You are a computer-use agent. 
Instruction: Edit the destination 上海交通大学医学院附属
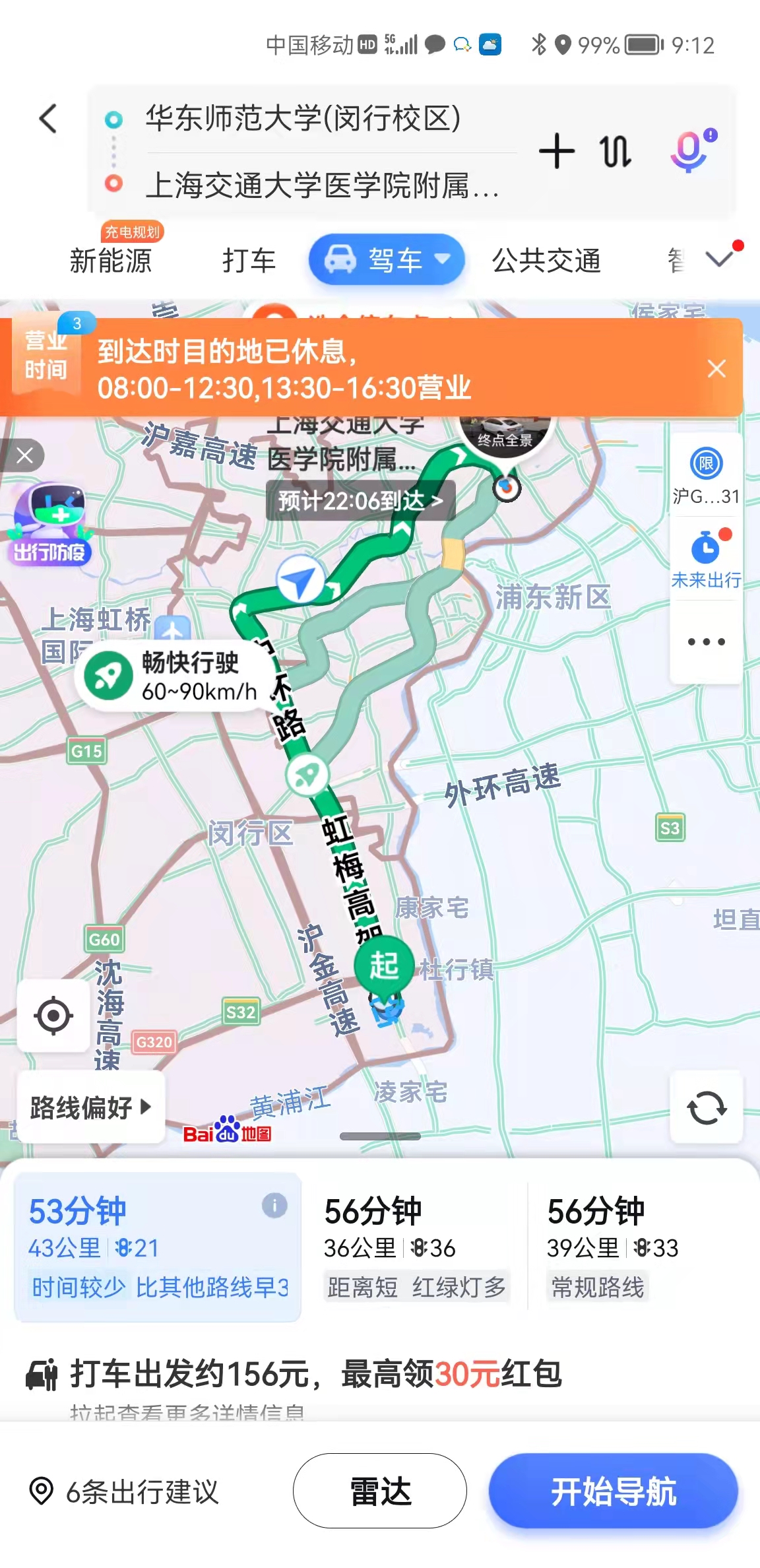coord(322,185)
